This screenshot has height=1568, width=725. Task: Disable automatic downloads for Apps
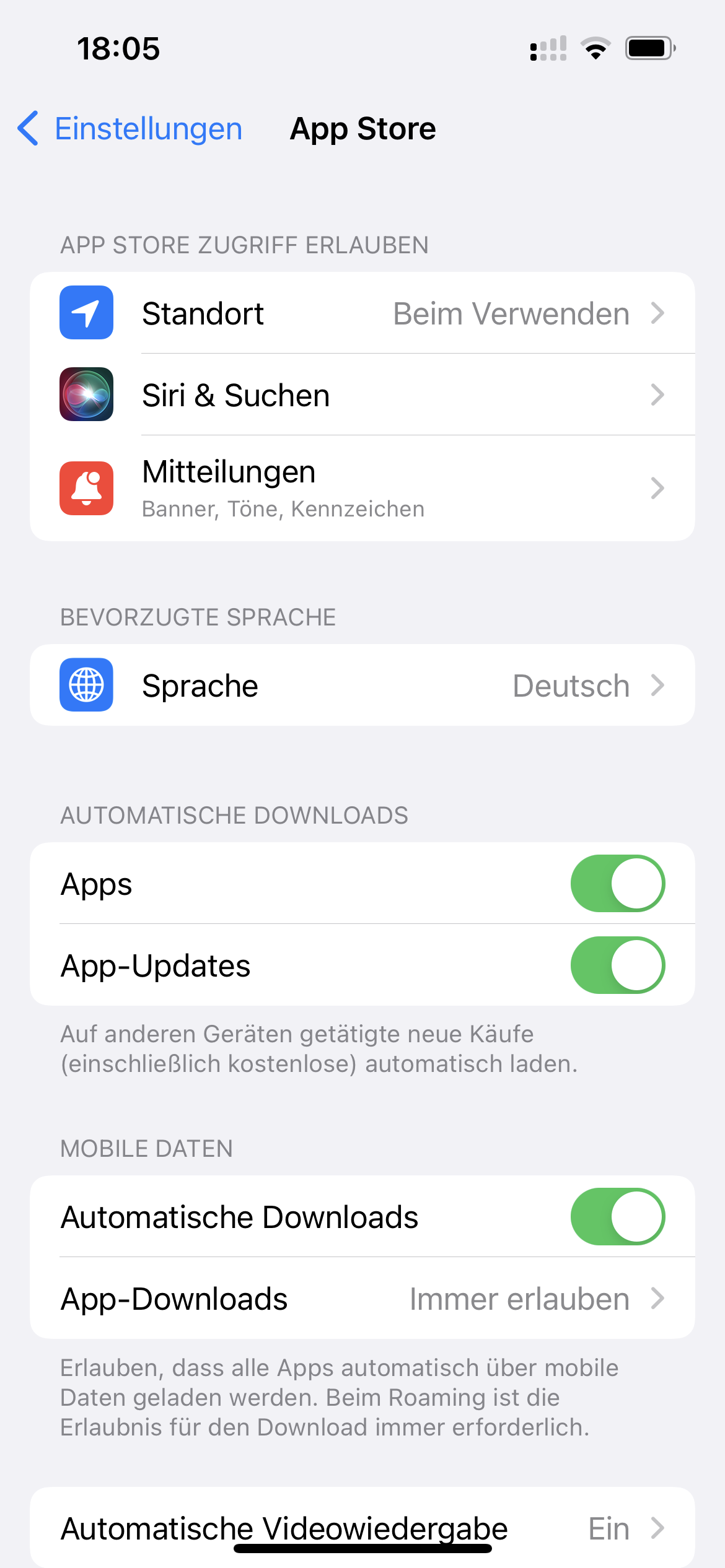click(x=617, y=884)
